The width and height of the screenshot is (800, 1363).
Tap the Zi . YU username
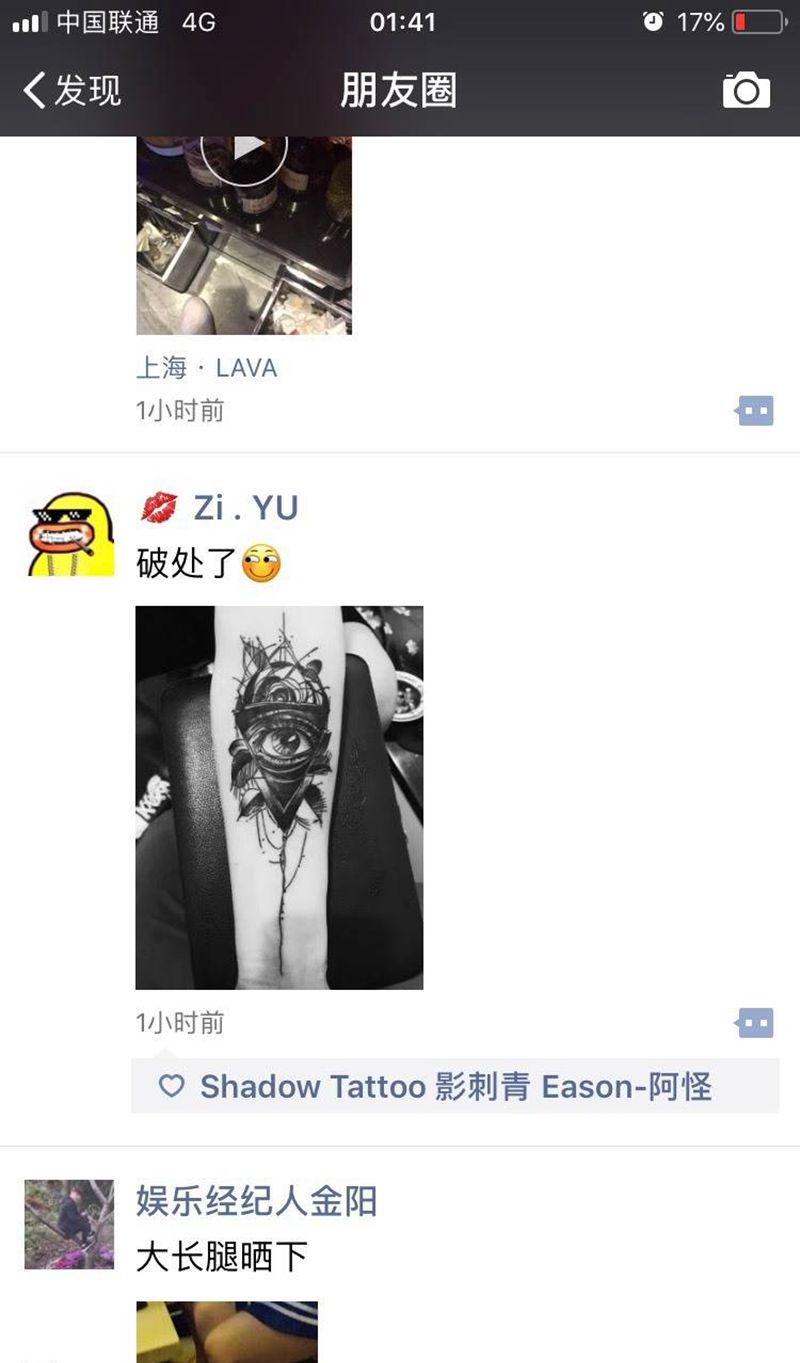pyautogui.click(x=245, y=508)
